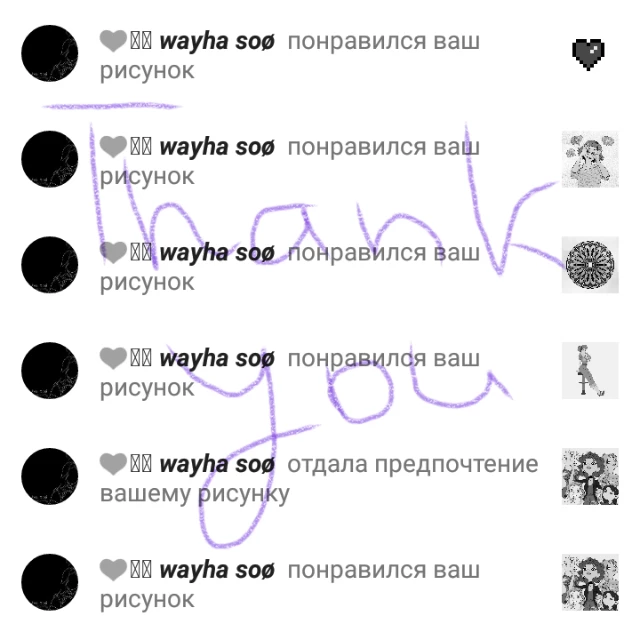Open the thumbnail of girl with clouds
The width and height of the screenshot is (640, 640).
(x=590, y=159)
